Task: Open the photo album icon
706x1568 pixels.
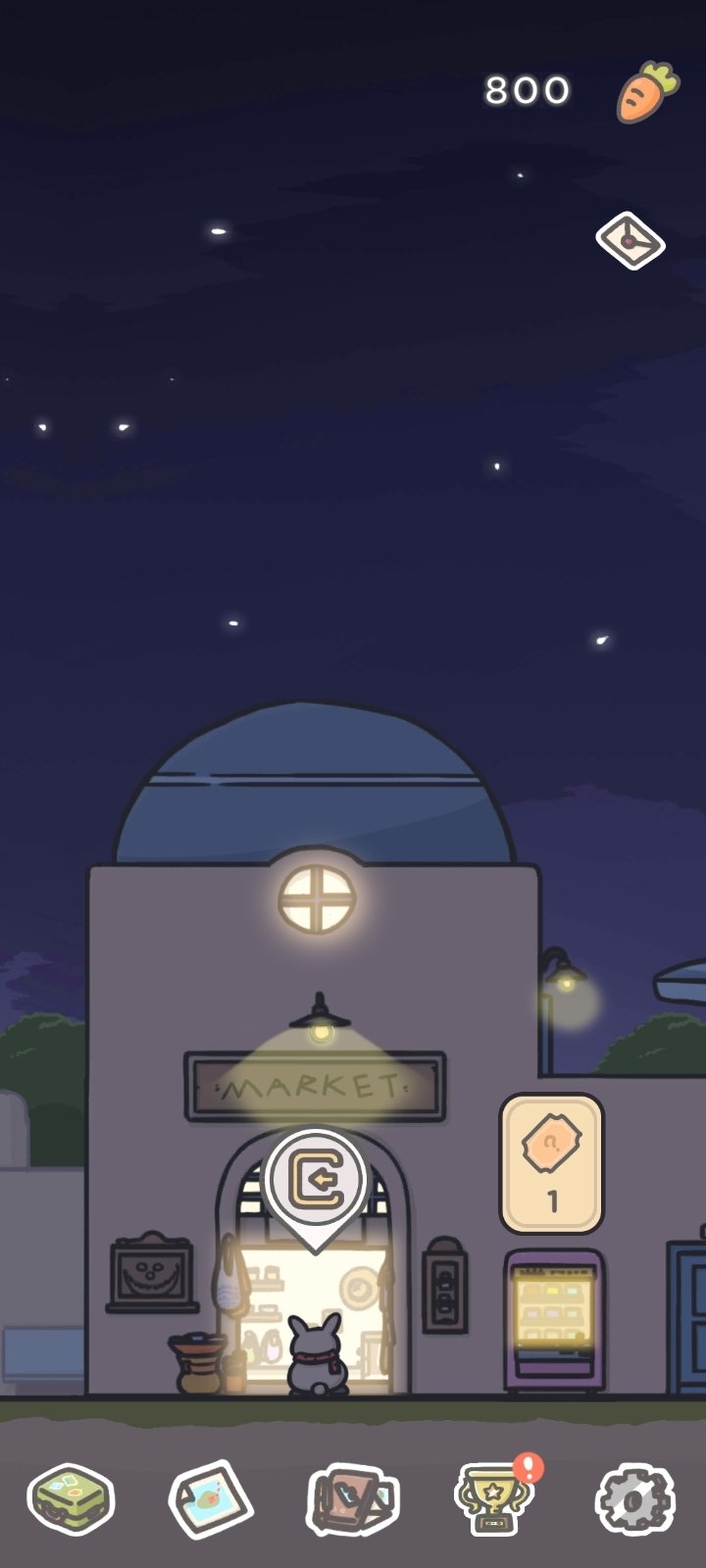Action: (210, 1499)
